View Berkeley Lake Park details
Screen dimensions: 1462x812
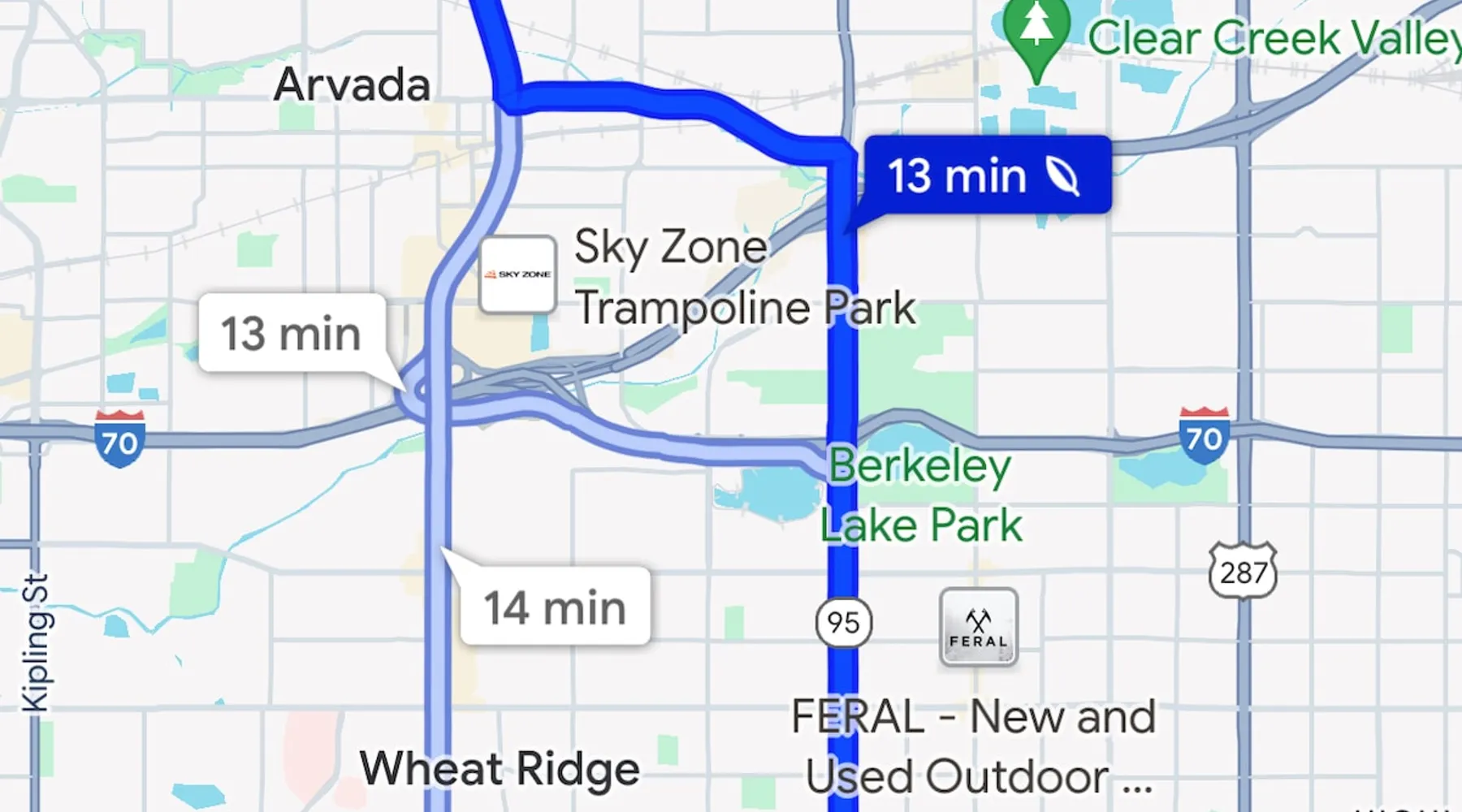920,495
